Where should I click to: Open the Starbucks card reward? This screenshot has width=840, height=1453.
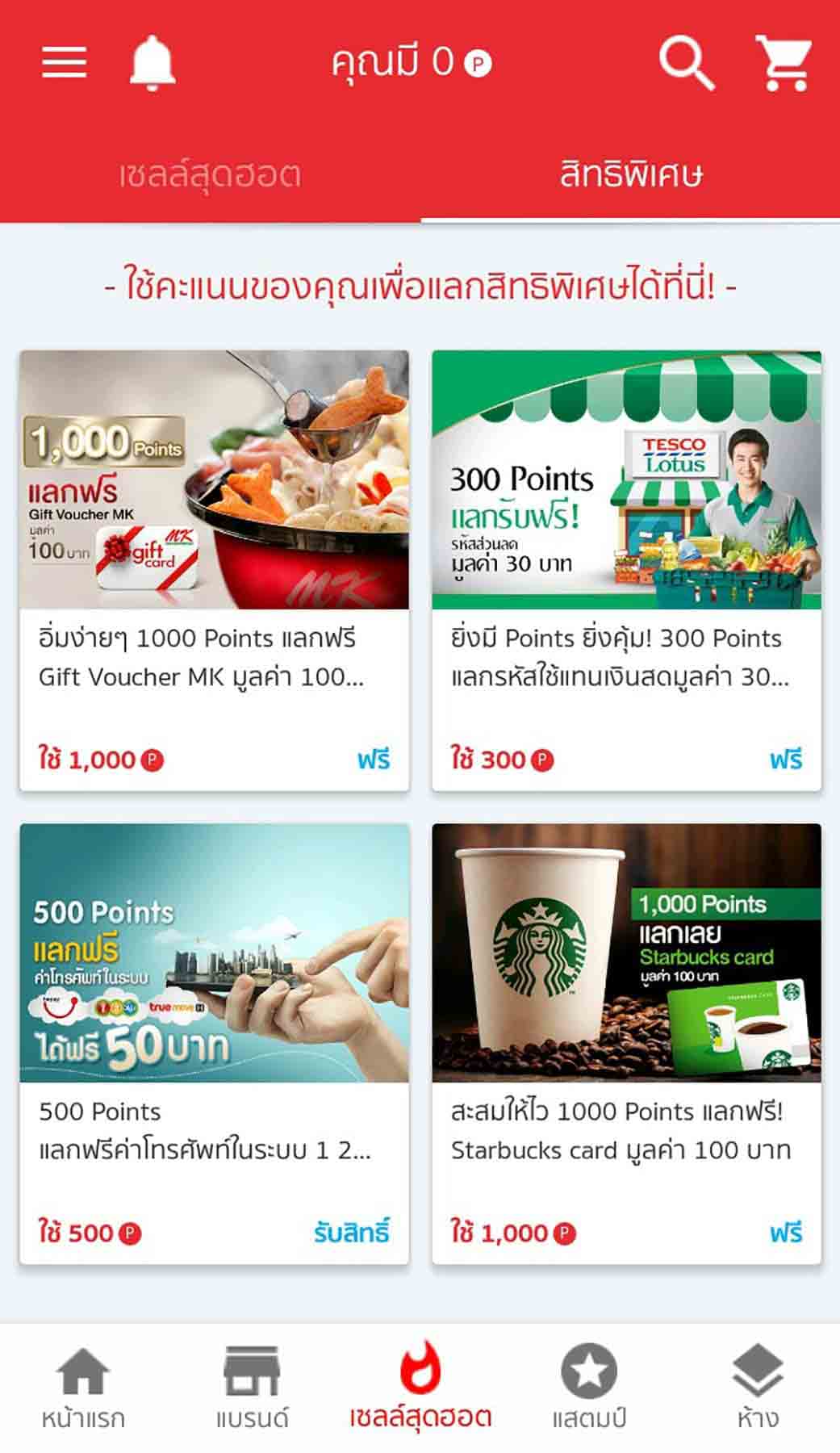click(626, 1041)
